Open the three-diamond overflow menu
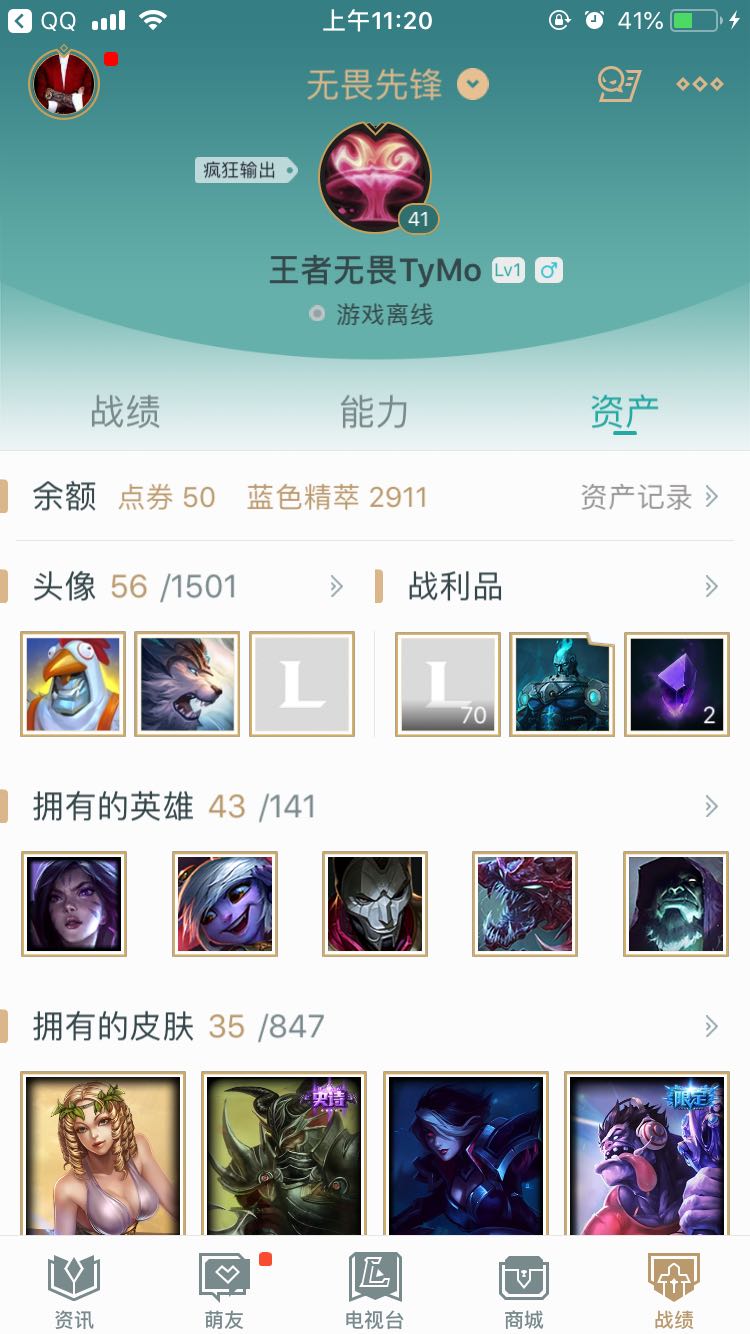Viewport: 750px width, 1334px height. (x=699, y=84)
